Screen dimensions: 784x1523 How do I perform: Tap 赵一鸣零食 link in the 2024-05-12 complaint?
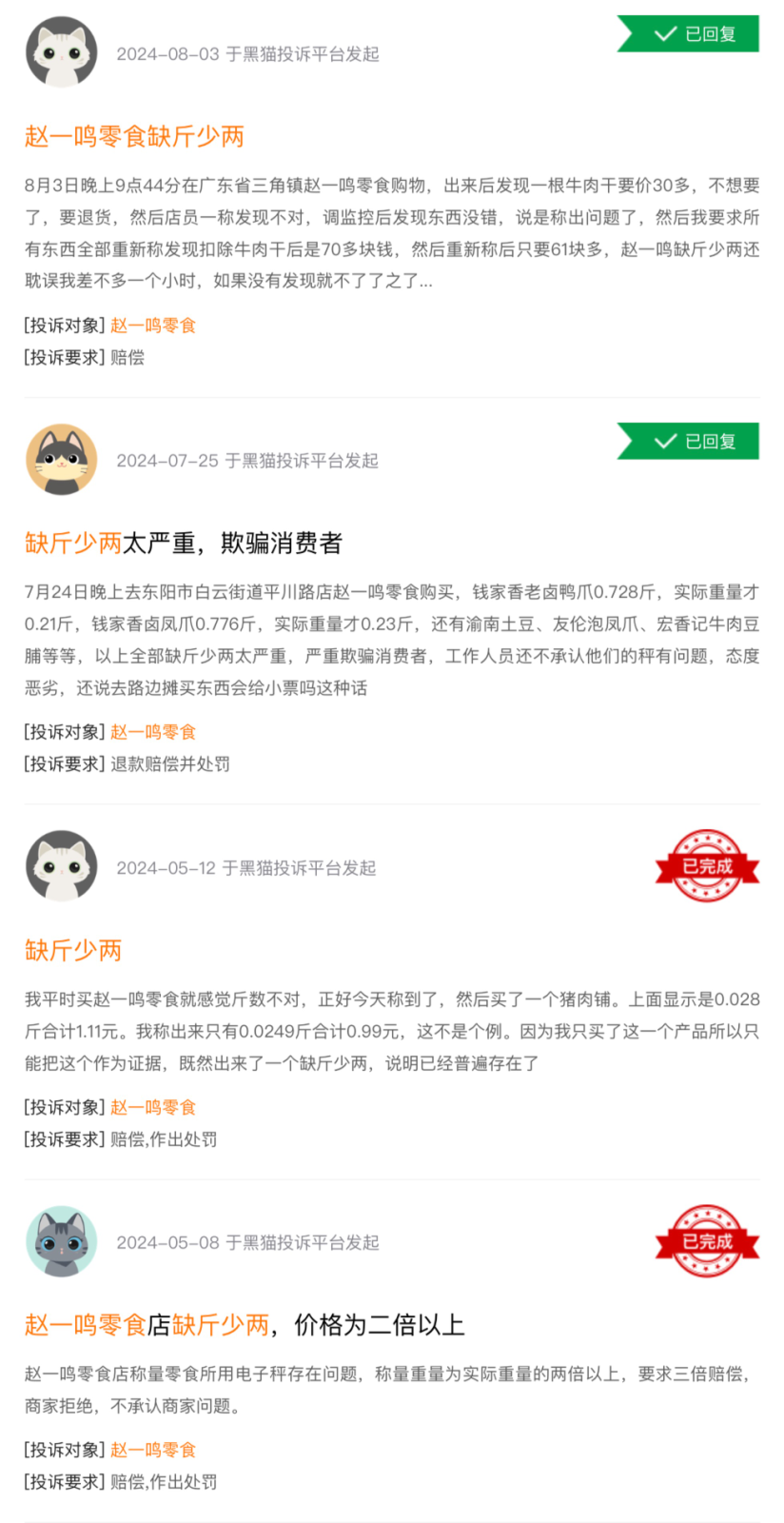click(x=153, y=1107)
